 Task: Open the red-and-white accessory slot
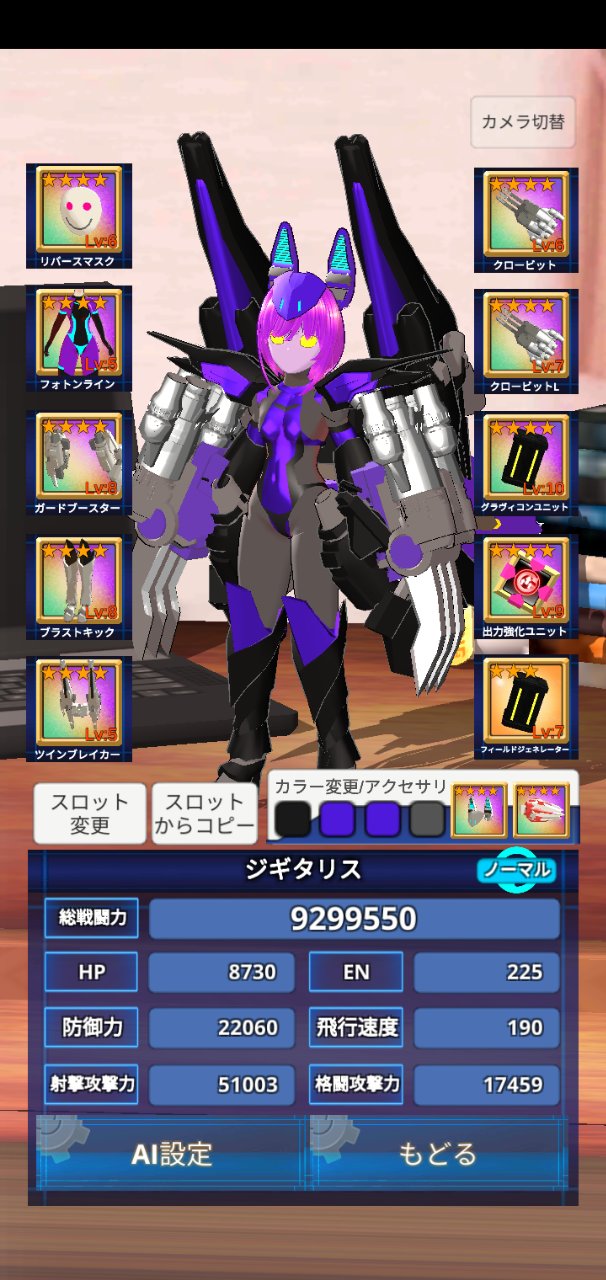point(542,810)
